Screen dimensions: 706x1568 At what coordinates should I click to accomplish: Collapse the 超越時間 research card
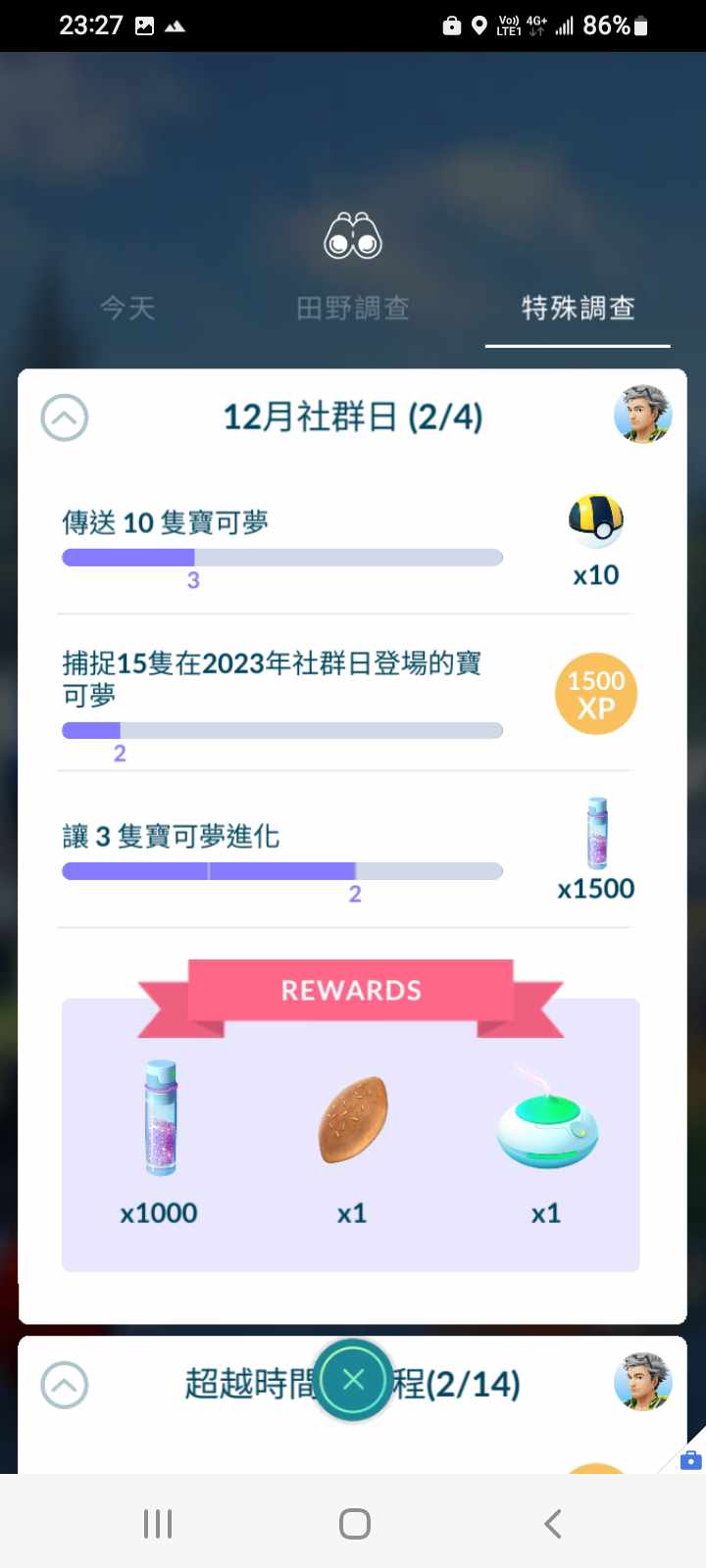(65, 1385)
